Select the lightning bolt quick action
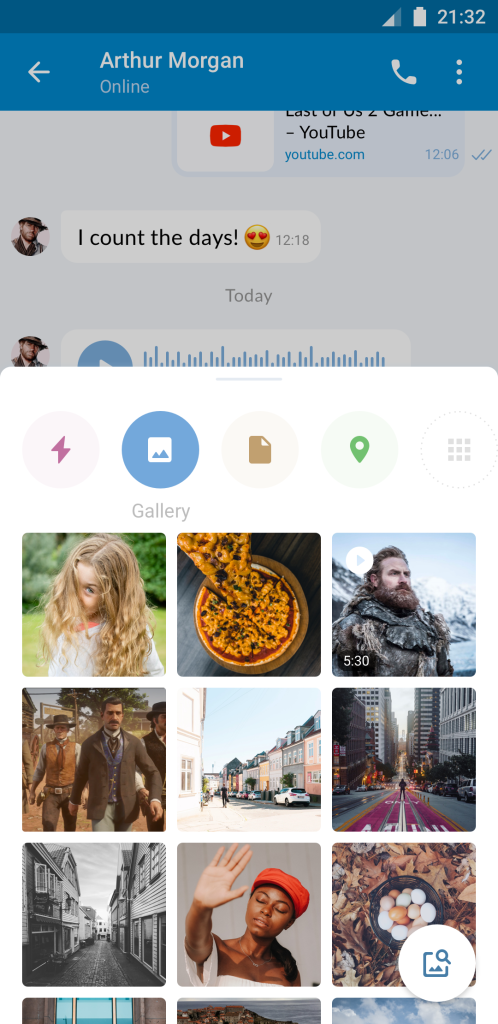498x1024 pixels. click(x=61, y=450)
